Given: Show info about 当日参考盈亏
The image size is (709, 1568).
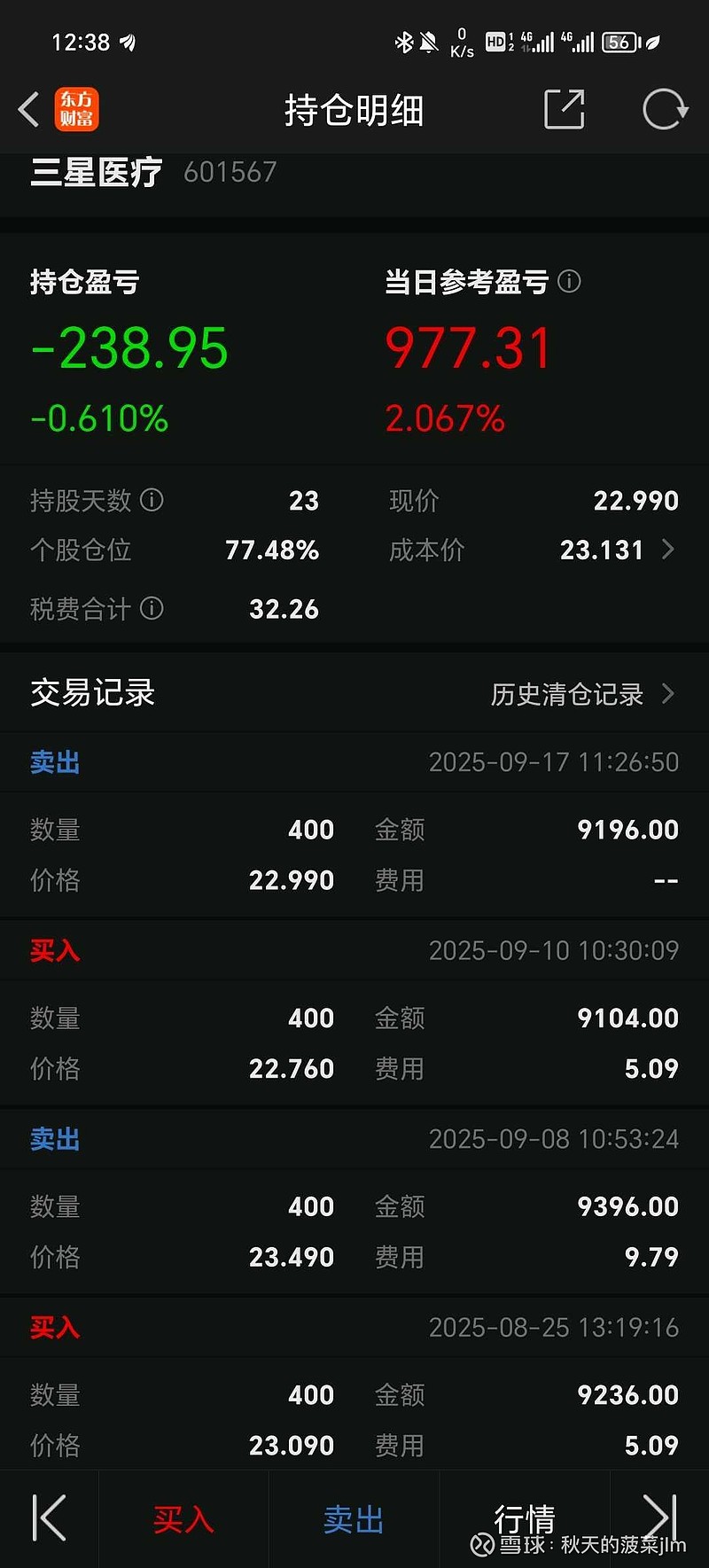Looking at the screenshot, I should (x=569, y=282).
